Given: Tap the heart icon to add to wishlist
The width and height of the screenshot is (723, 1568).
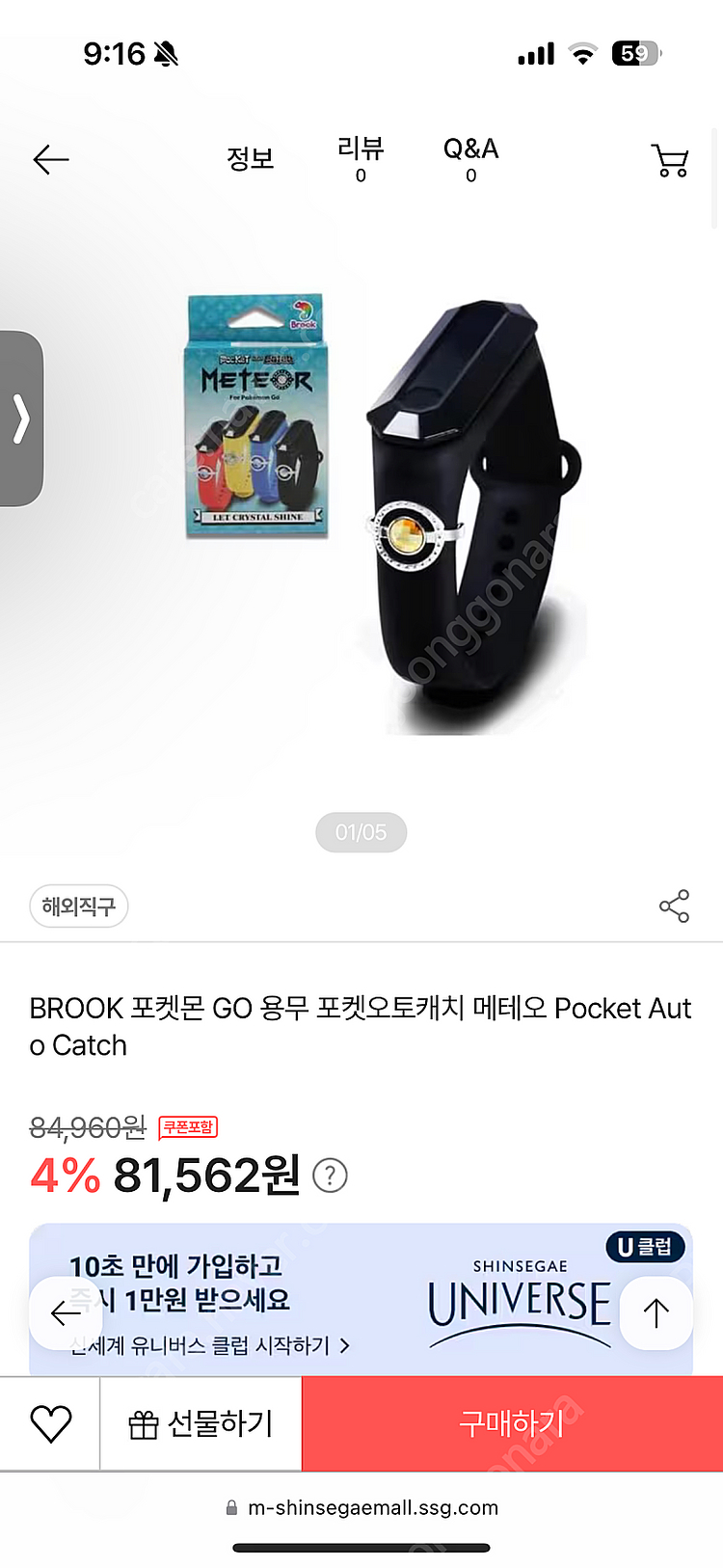Looking at the screenshot, I should pyautogui.click(x=52, y=1422).
